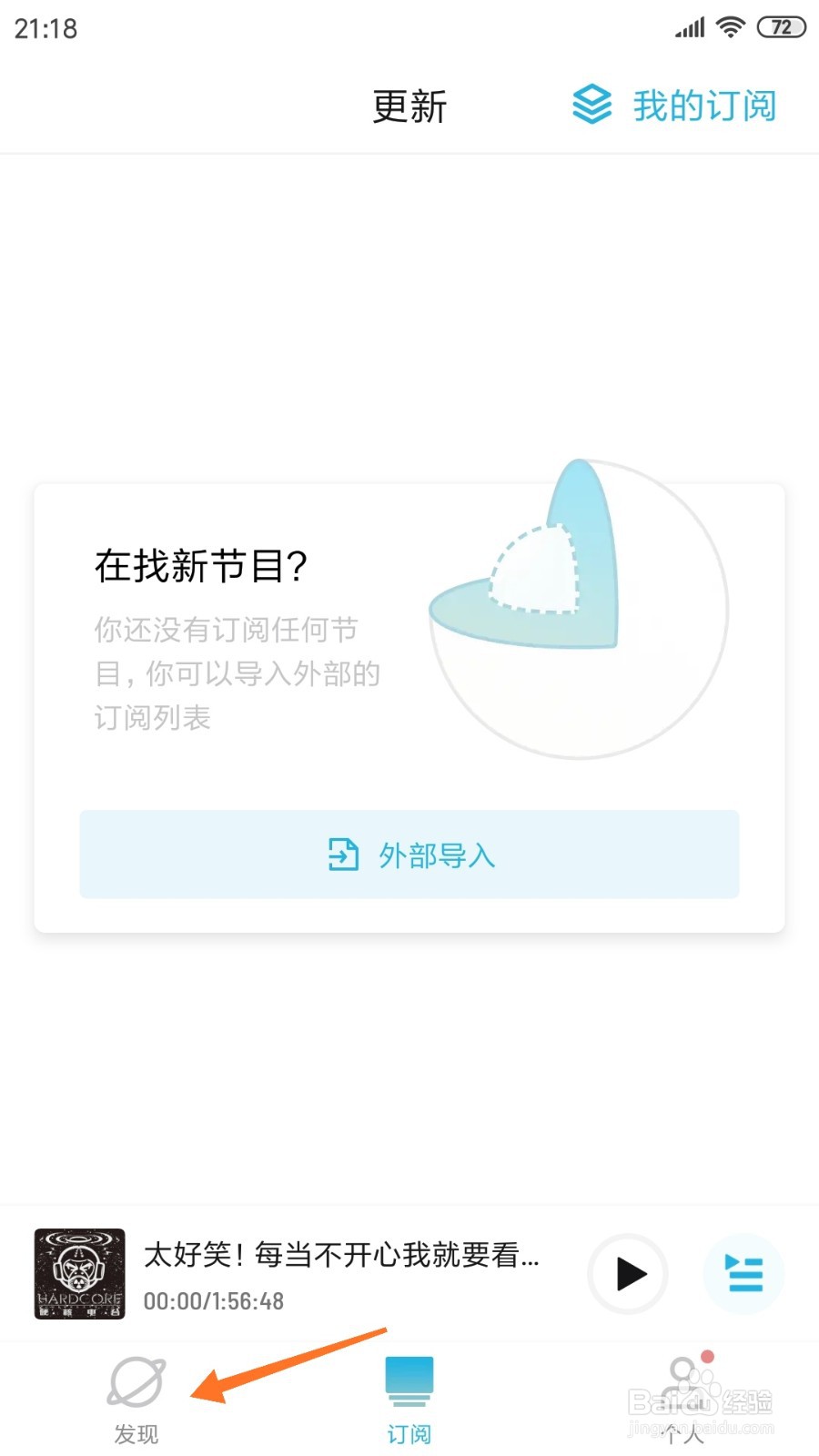Open 我的订阅 text link
819x1456 pixels.
coord(705,105)
